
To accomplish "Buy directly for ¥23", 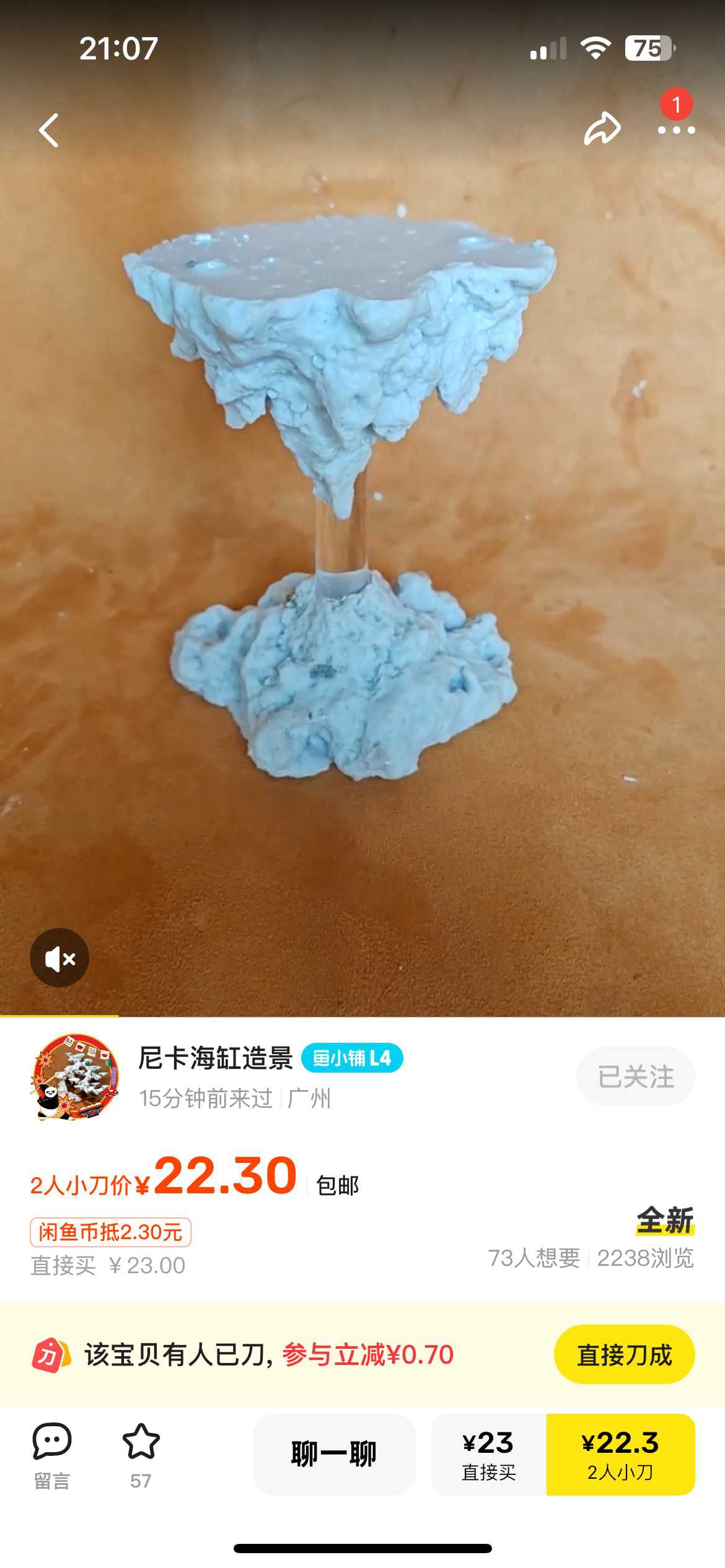I will pyautogui.click(x=488, y=1454).
